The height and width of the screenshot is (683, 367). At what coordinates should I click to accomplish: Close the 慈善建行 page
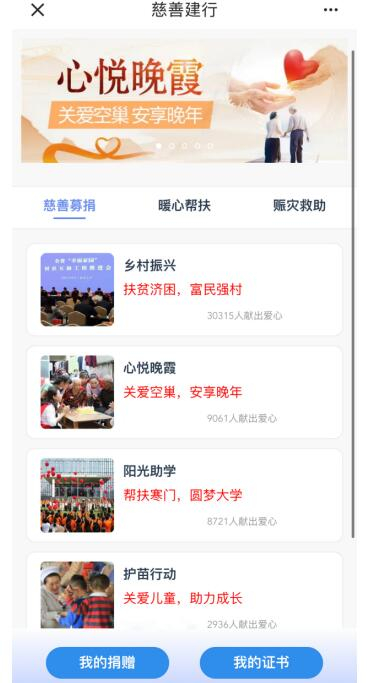tap(37, 10)
